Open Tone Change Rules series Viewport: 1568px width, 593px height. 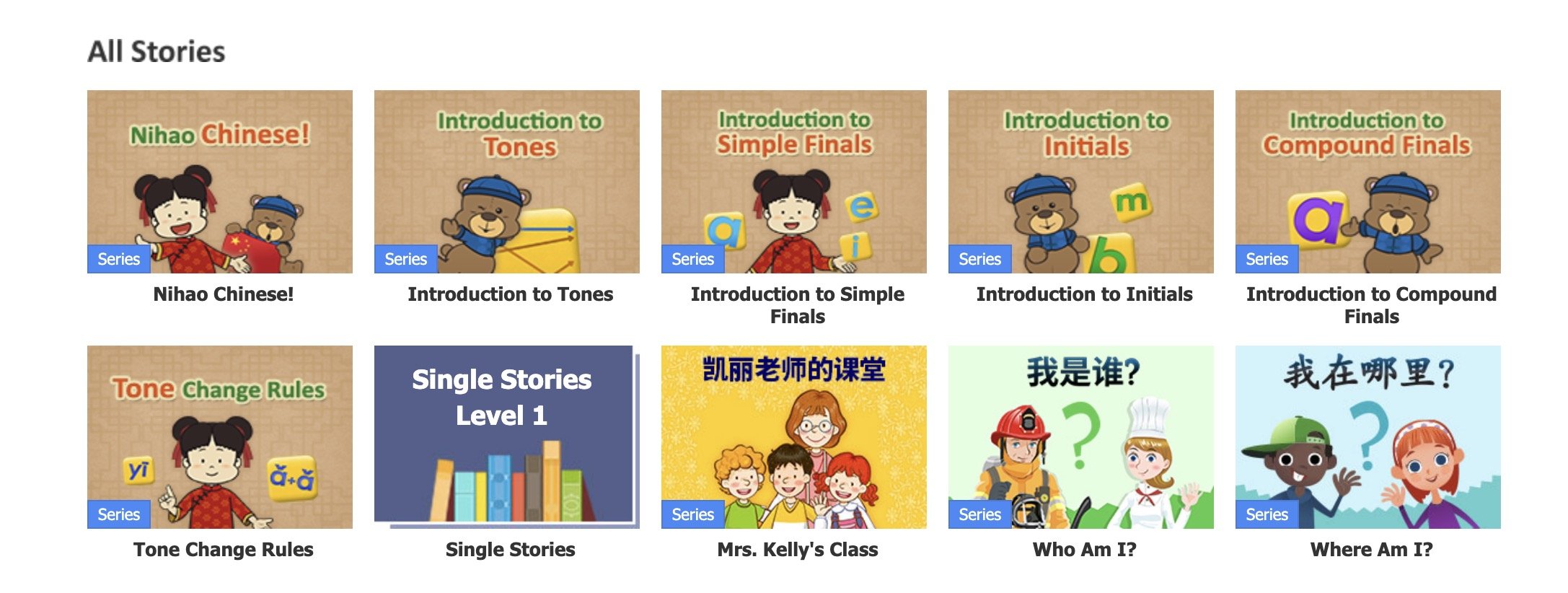220,437
